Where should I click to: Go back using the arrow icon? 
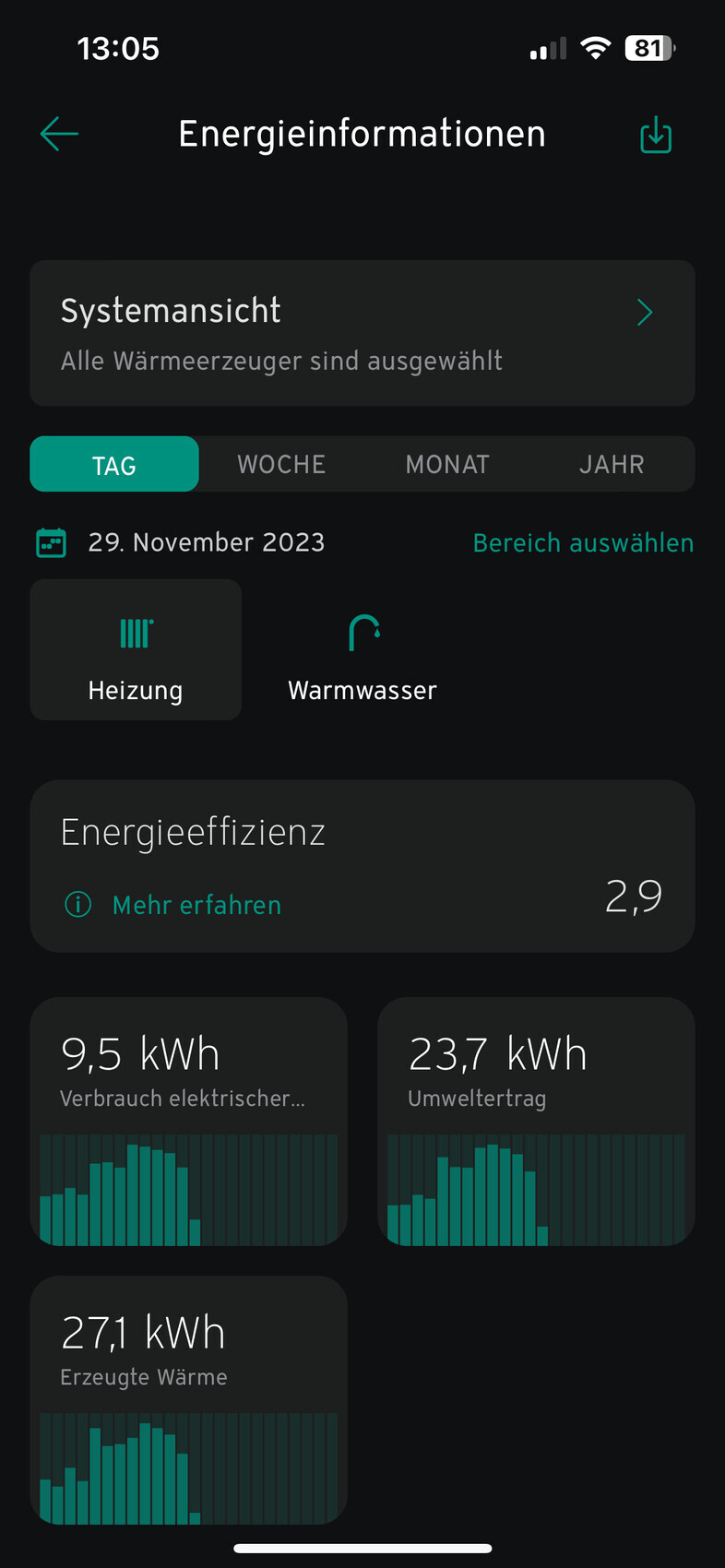[59, 134]
